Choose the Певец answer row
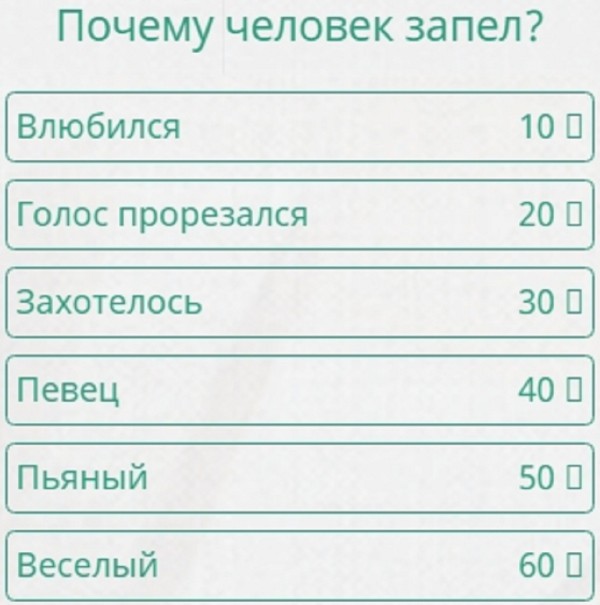This screenshot has width=600, height=605. coord(300,390)
